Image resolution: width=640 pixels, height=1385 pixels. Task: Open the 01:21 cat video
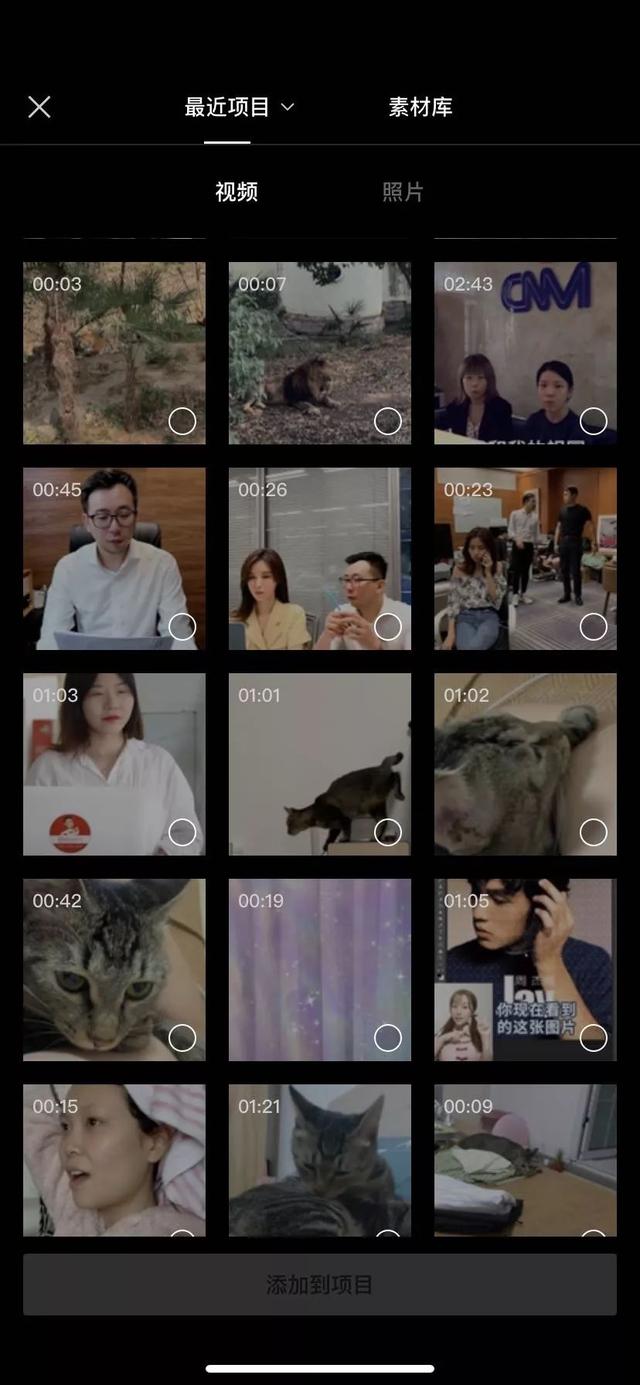click(319, 1160)
